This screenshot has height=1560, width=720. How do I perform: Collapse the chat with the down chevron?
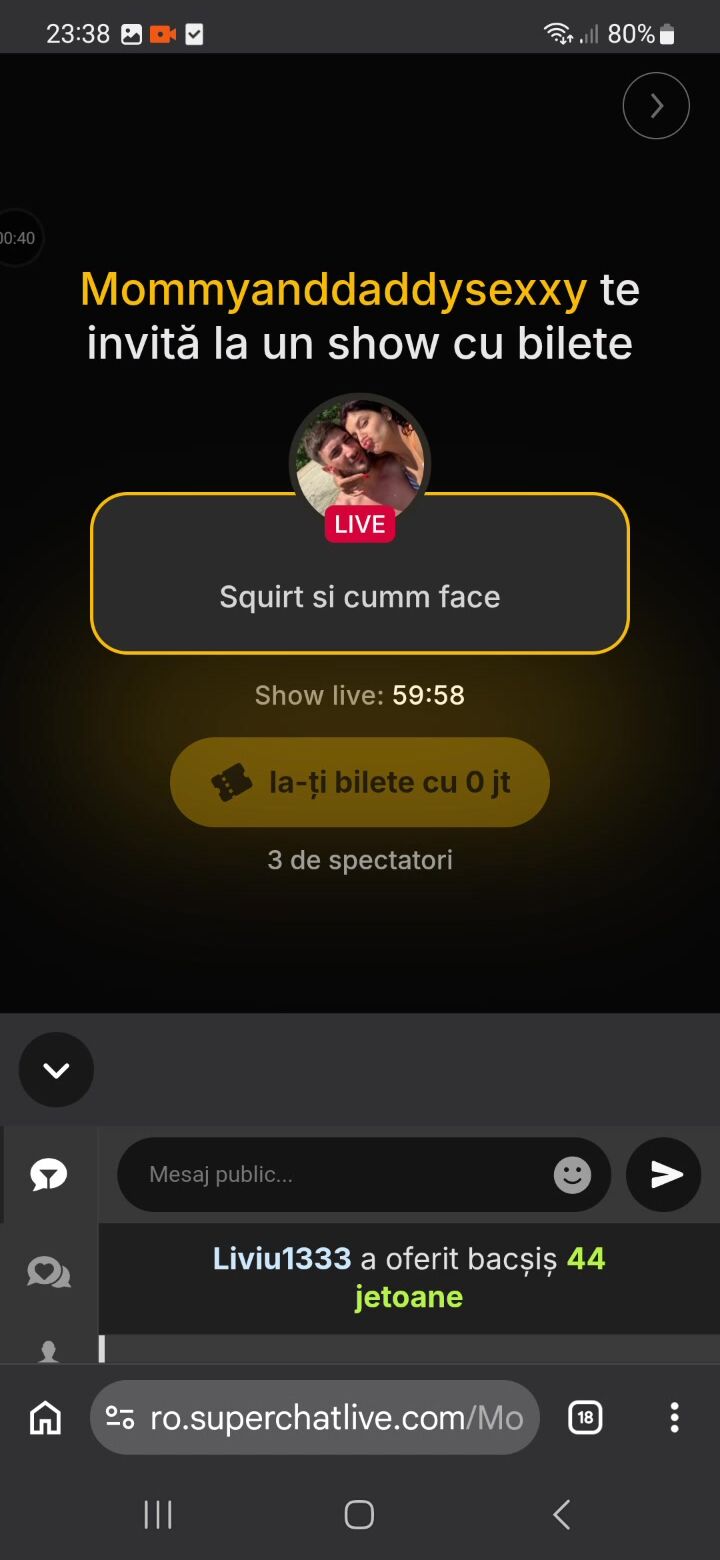point(56,1070)
